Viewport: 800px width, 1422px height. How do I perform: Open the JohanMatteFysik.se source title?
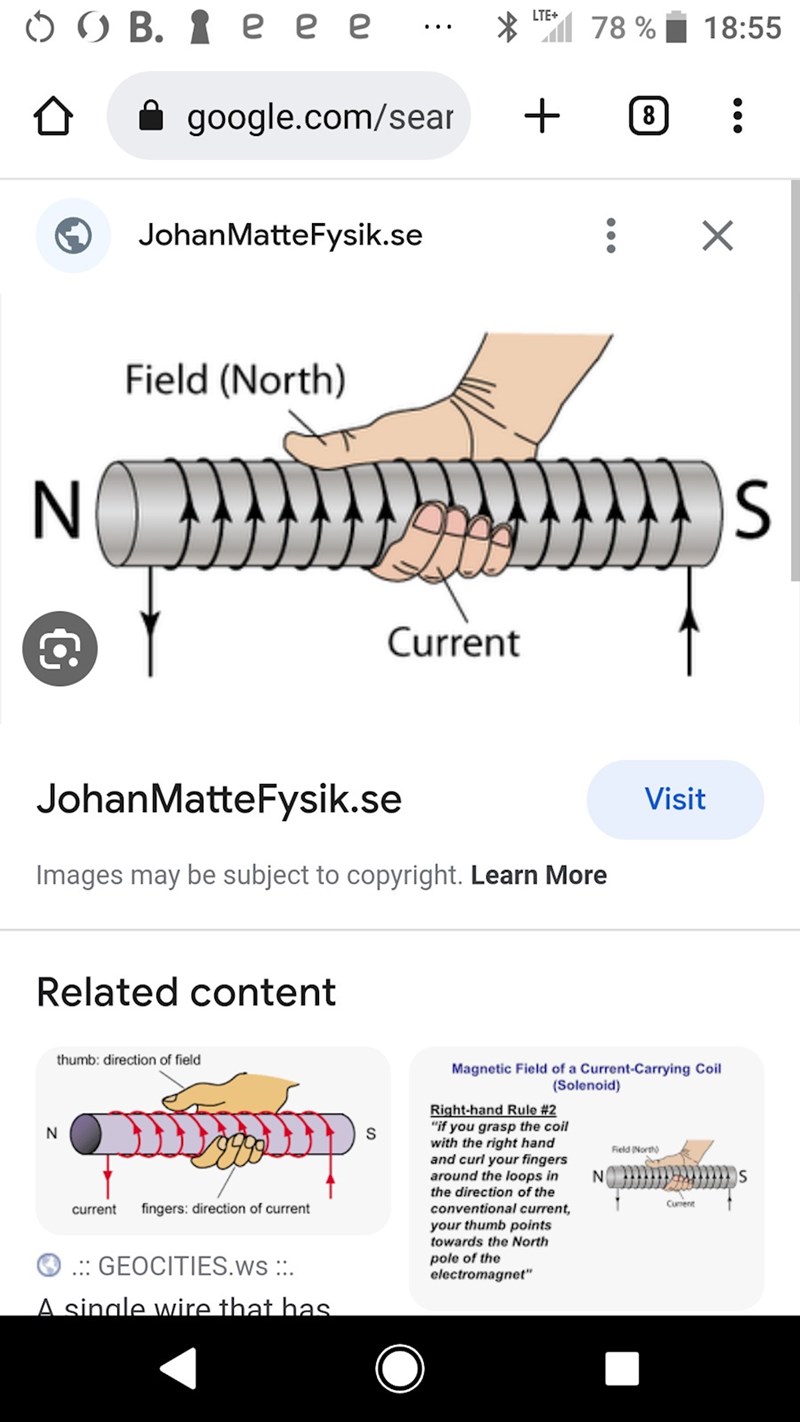coord(219,799)
